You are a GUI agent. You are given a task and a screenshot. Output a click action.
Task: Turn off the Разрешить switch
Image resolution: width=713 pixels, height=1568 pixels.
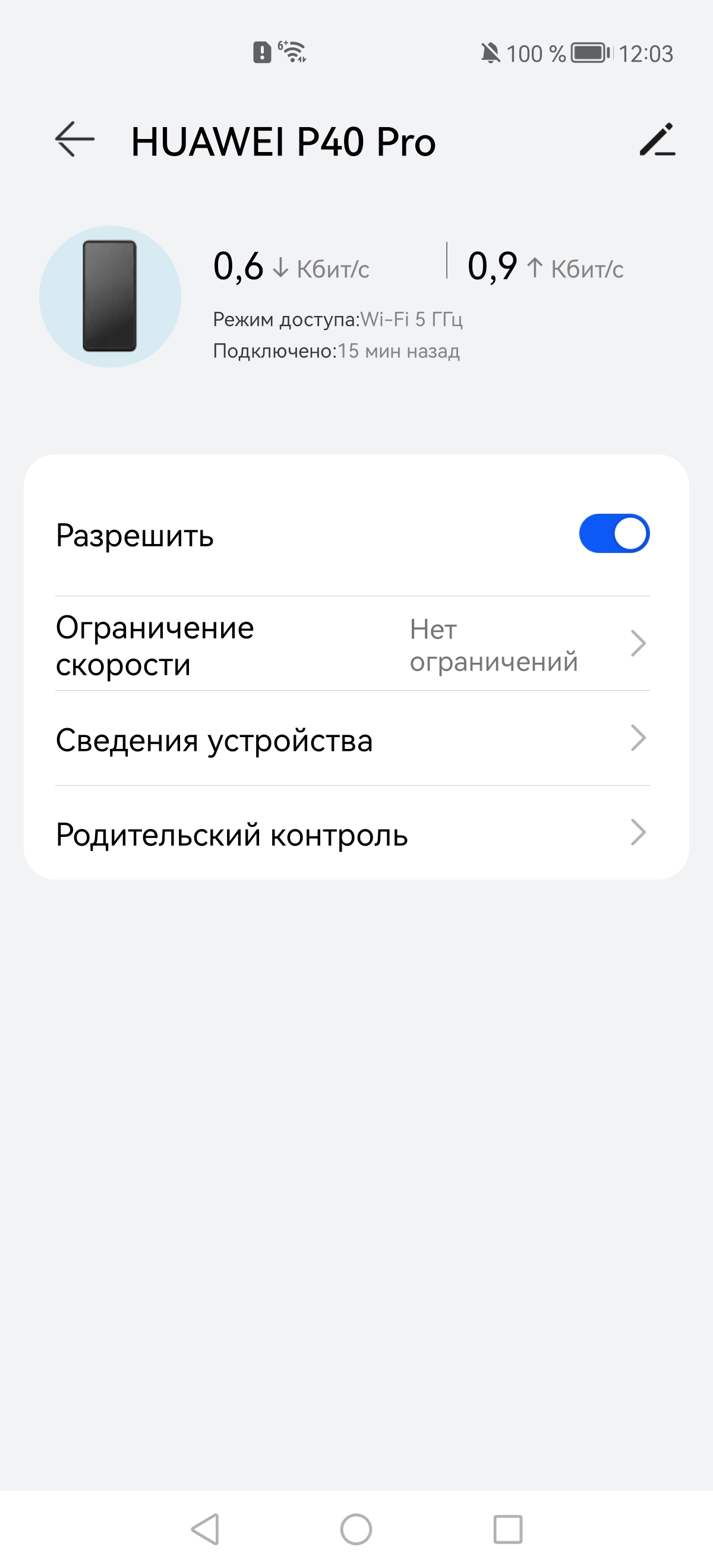point(614,534)
